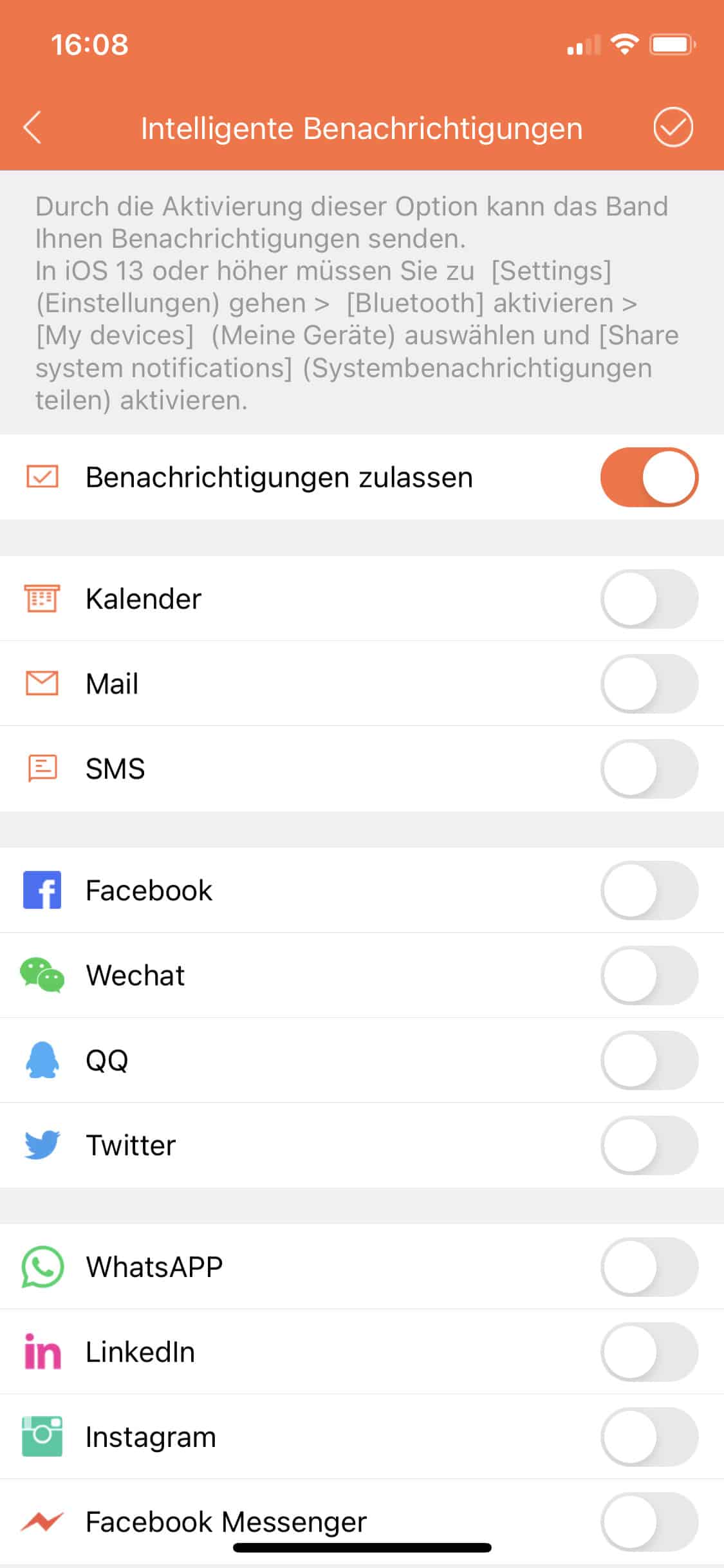Switch on LinkedIn notifications
Viewport: 724px width, 1568px height.
pyautogui.click(x=649, y=1352)
